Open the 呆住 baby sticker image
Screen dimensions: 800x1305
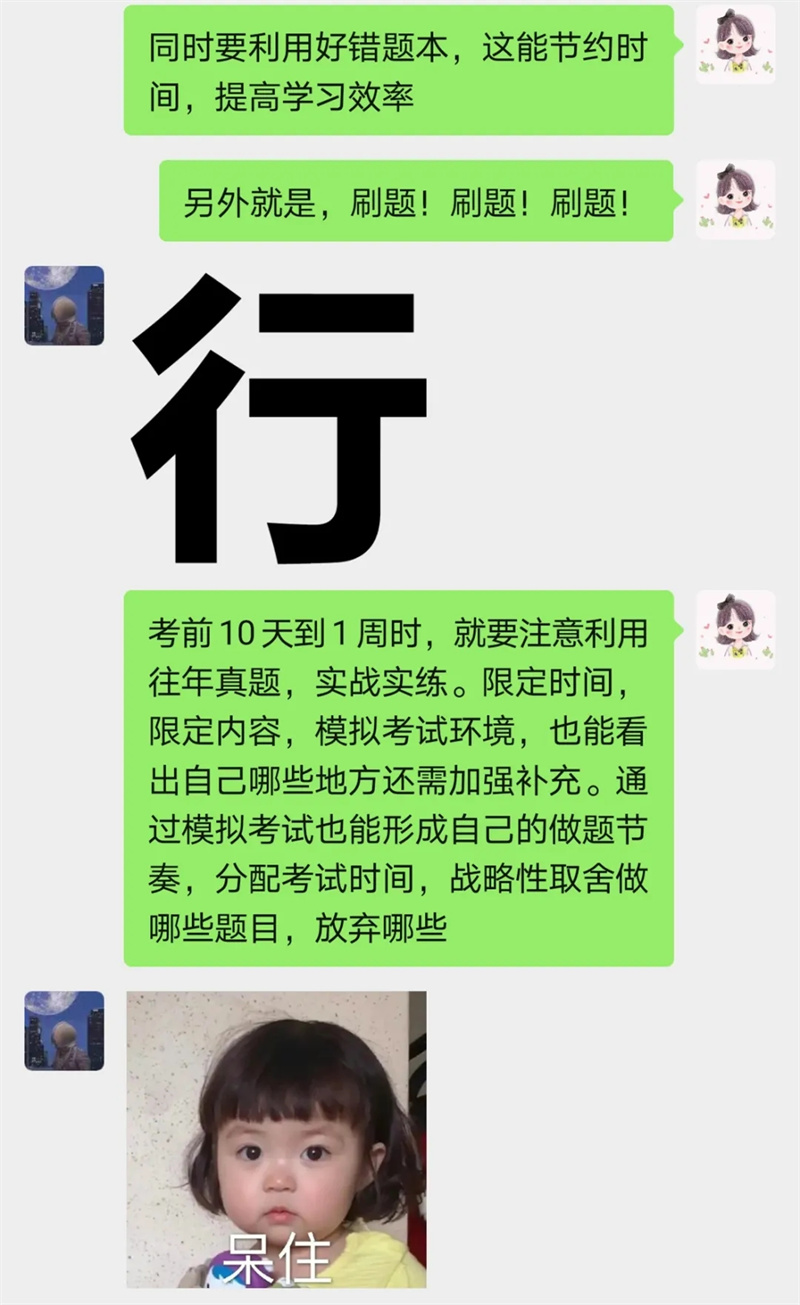tap(276, 1139)
